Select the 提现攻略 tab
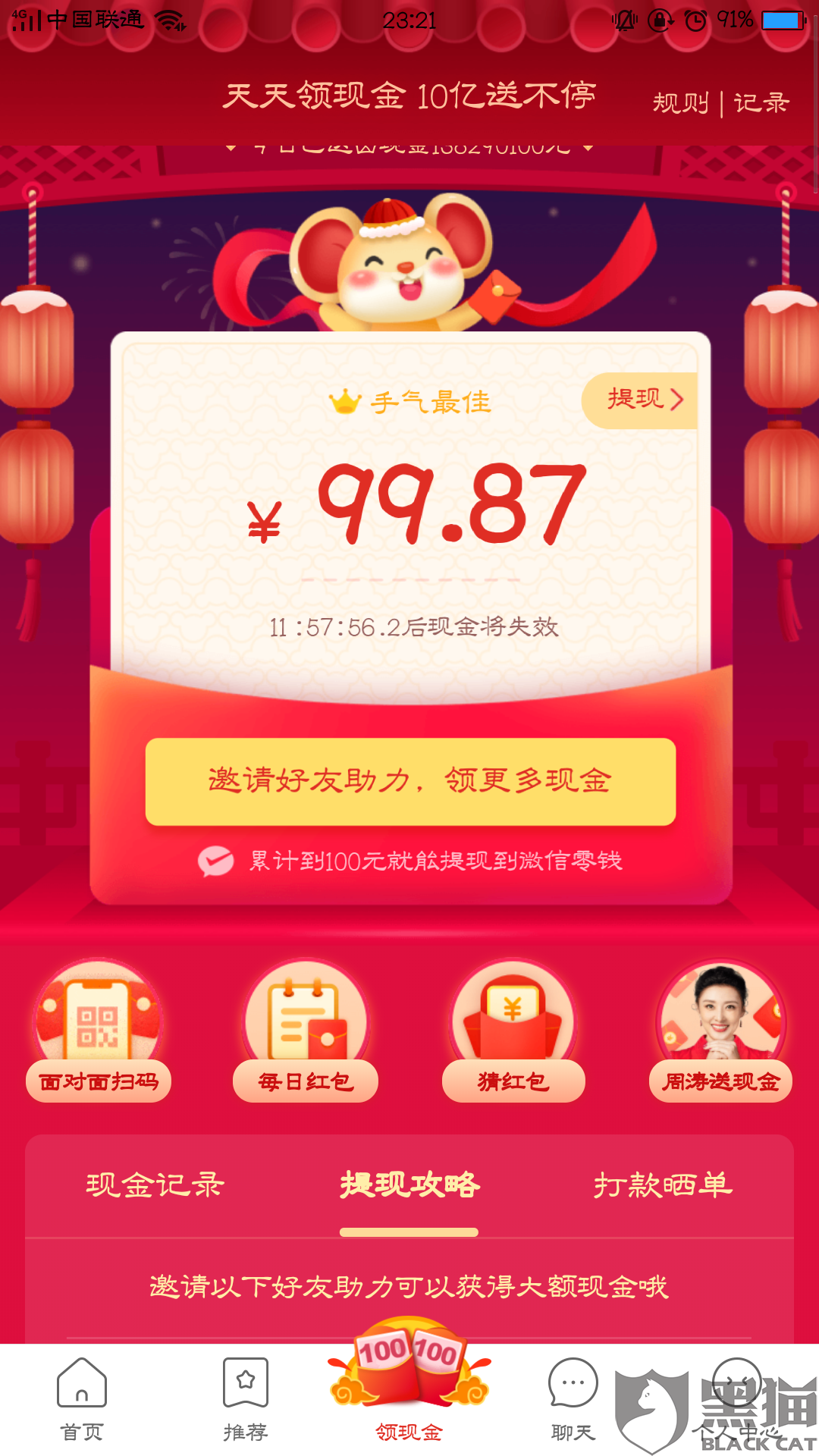Image resolution: width=819 pixels, height=1456 pixels. coord(409,1185)
